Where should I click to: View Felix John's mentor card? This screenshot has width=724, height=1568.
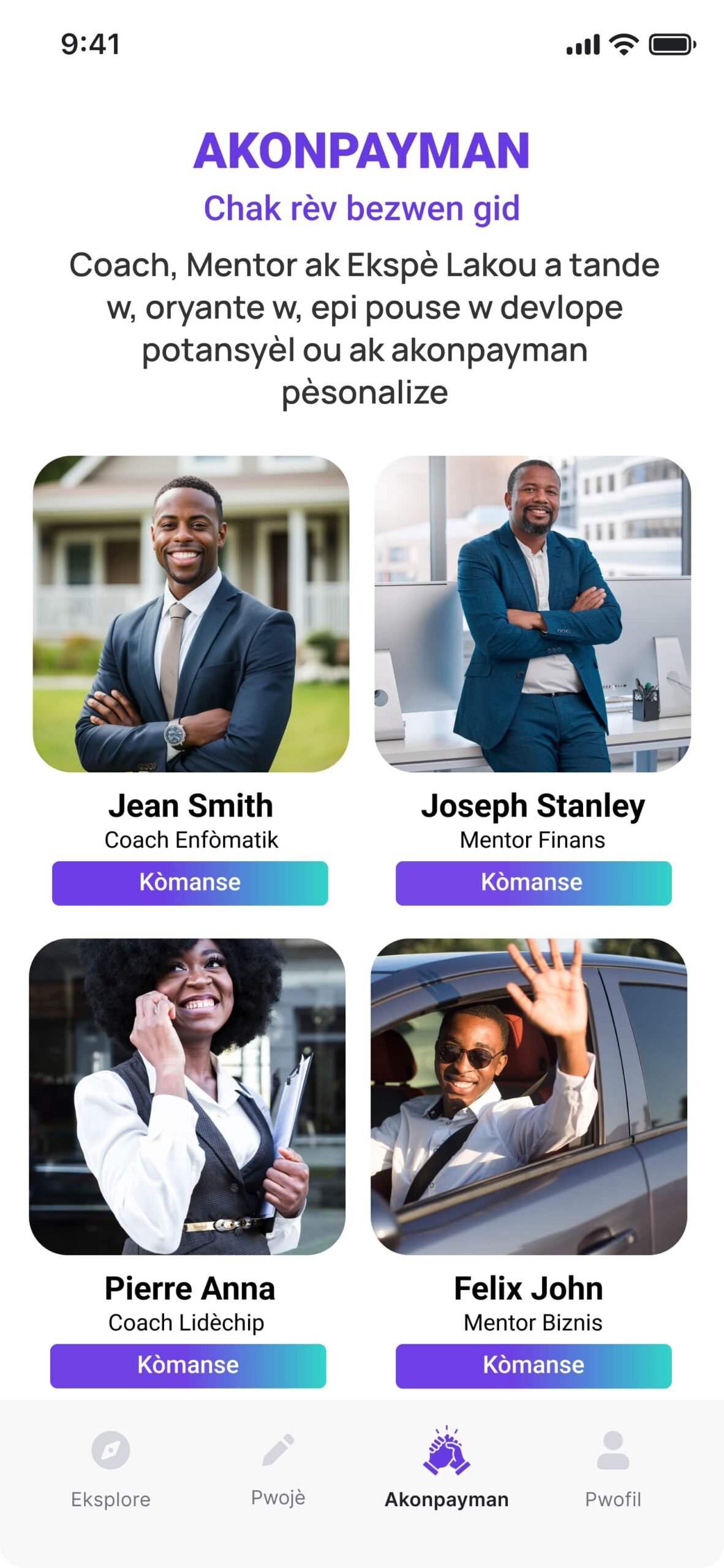[x=529, y=1096]
